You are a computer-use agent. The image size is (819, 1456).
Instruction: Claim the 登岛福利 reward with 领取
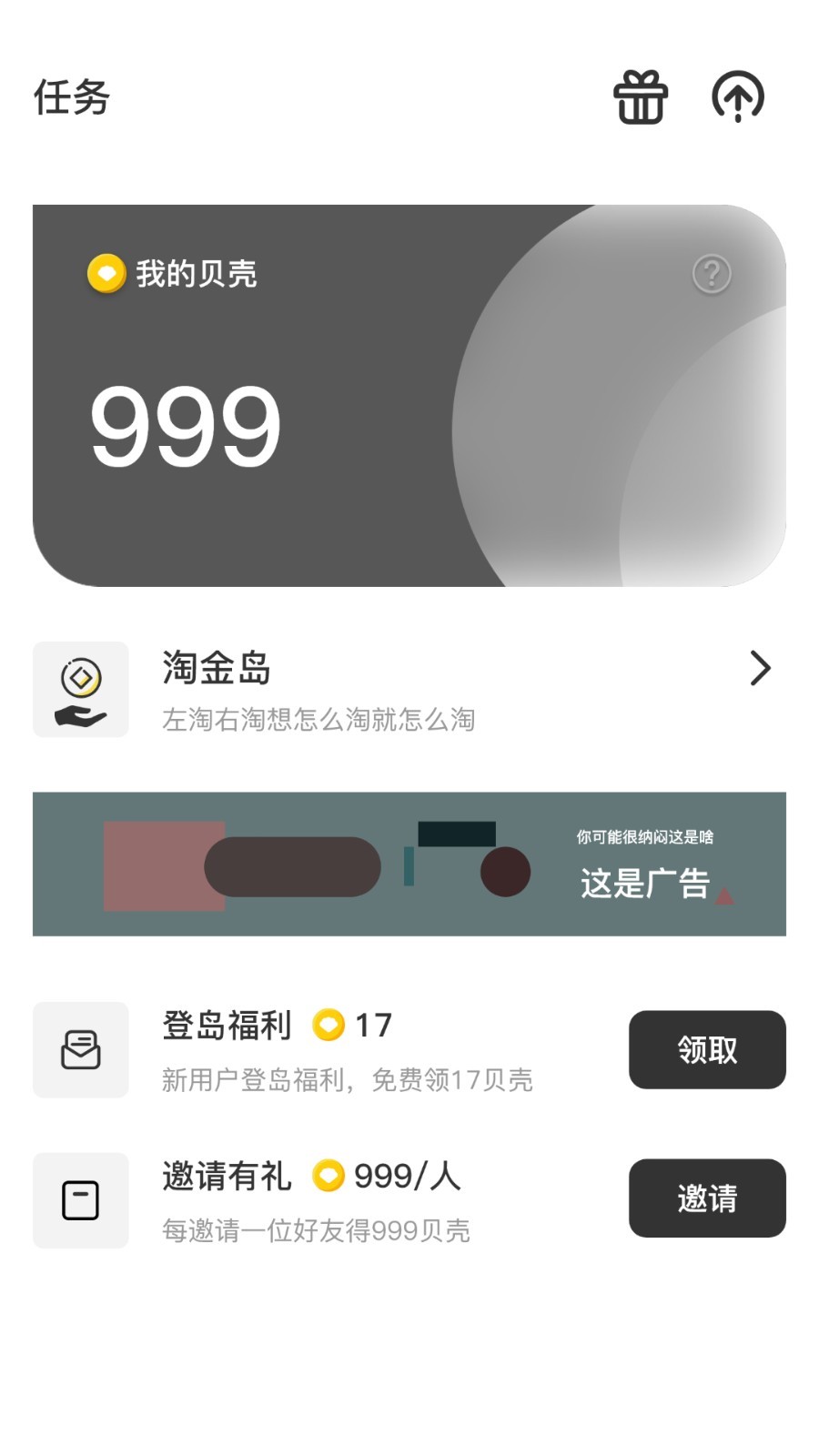click(707, 1049)
